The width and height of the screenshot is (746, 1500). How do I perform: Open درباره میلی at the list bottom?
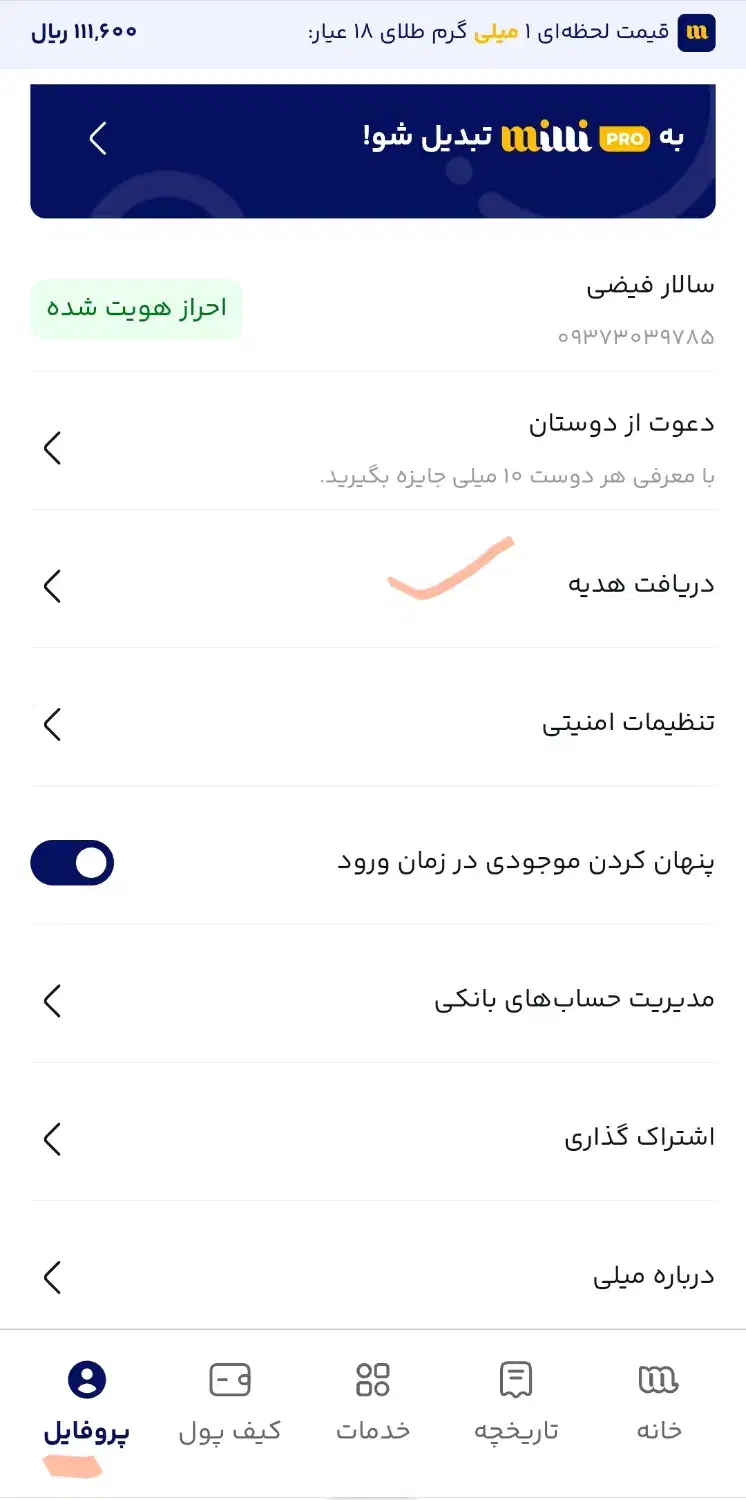[52, 1277]
